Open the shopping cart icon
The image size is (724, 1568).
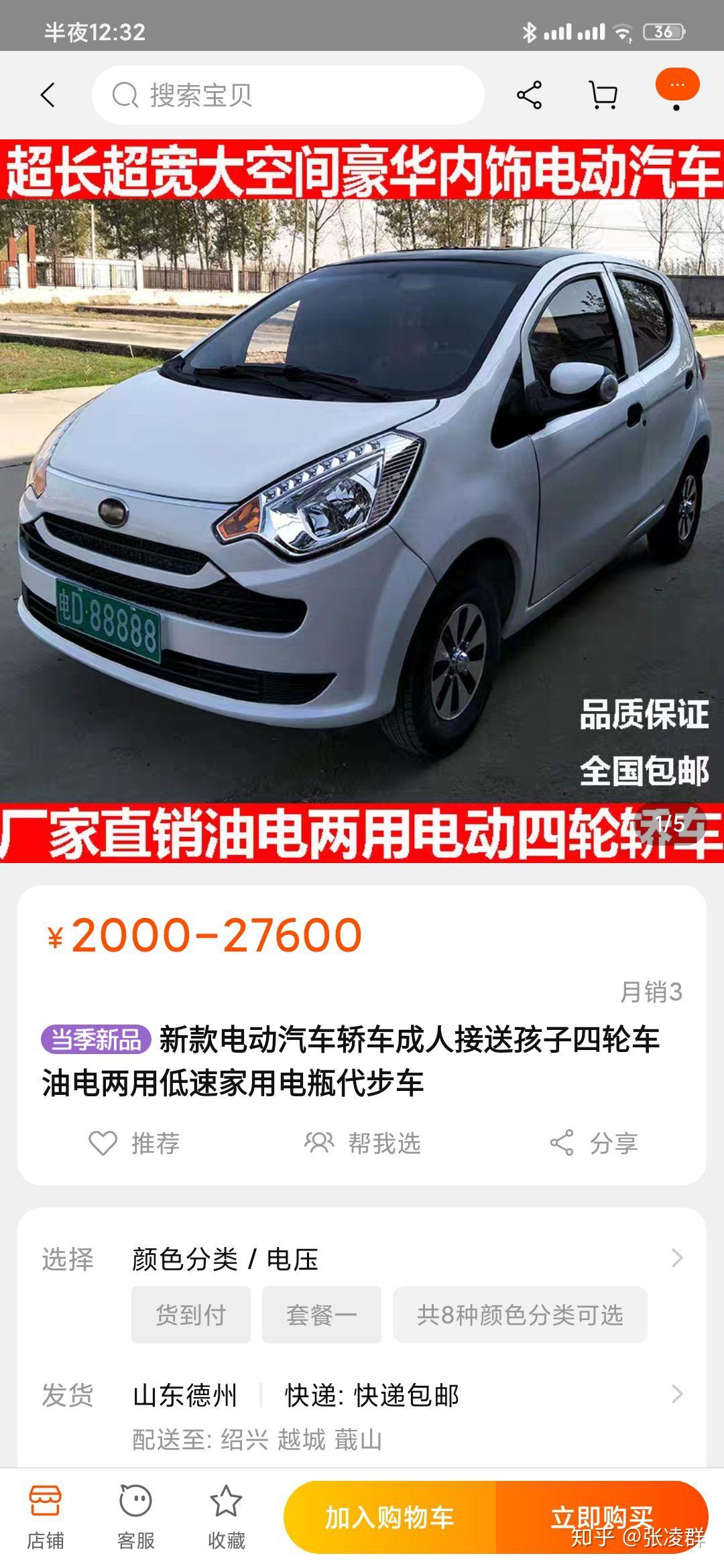pos(603,95)
